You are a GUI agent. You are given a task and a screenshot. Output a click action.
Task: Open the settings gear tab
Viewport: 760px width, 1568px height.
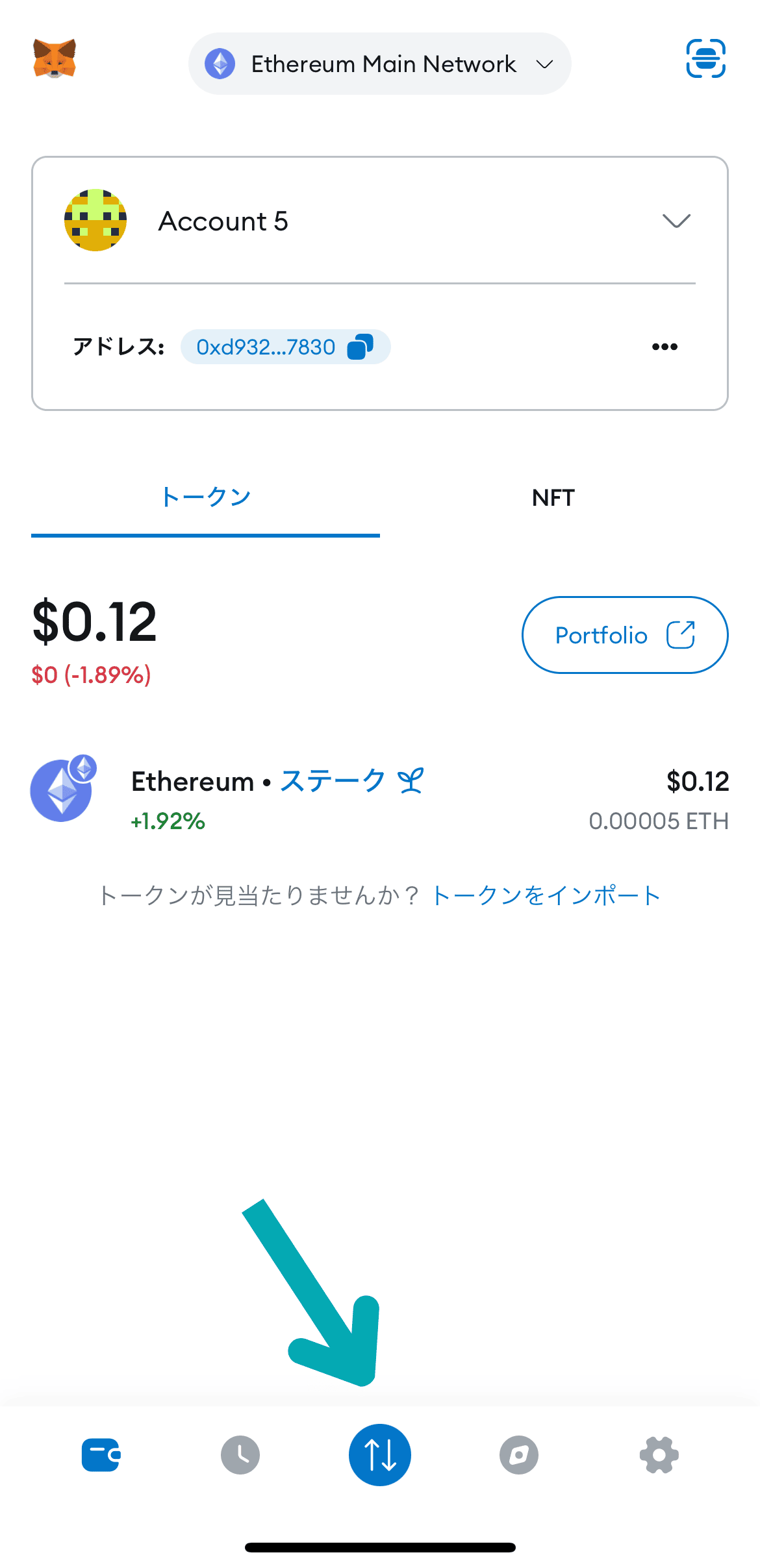[659, 1454]
